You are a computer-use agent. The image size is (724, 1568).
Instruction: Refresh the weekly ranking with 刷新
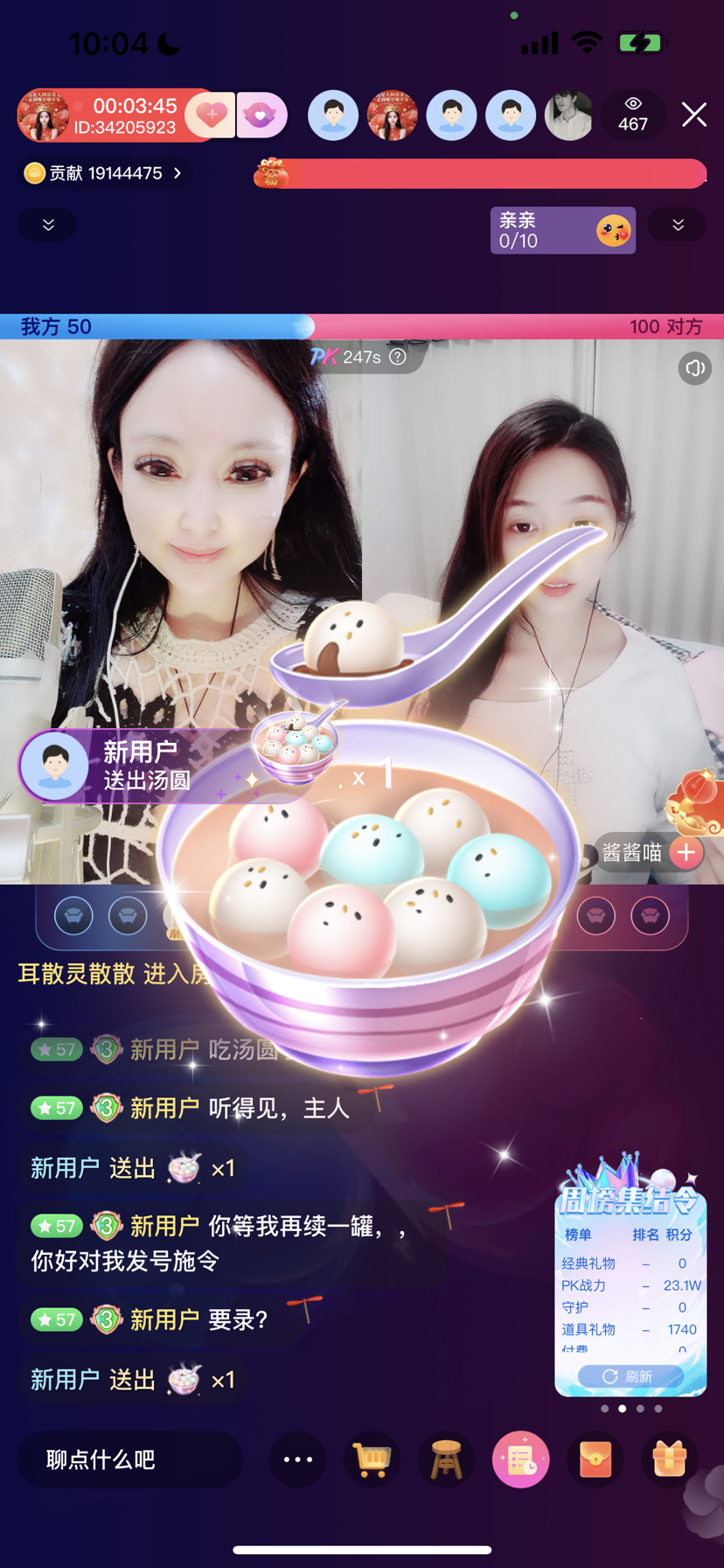coord(630,1376)
